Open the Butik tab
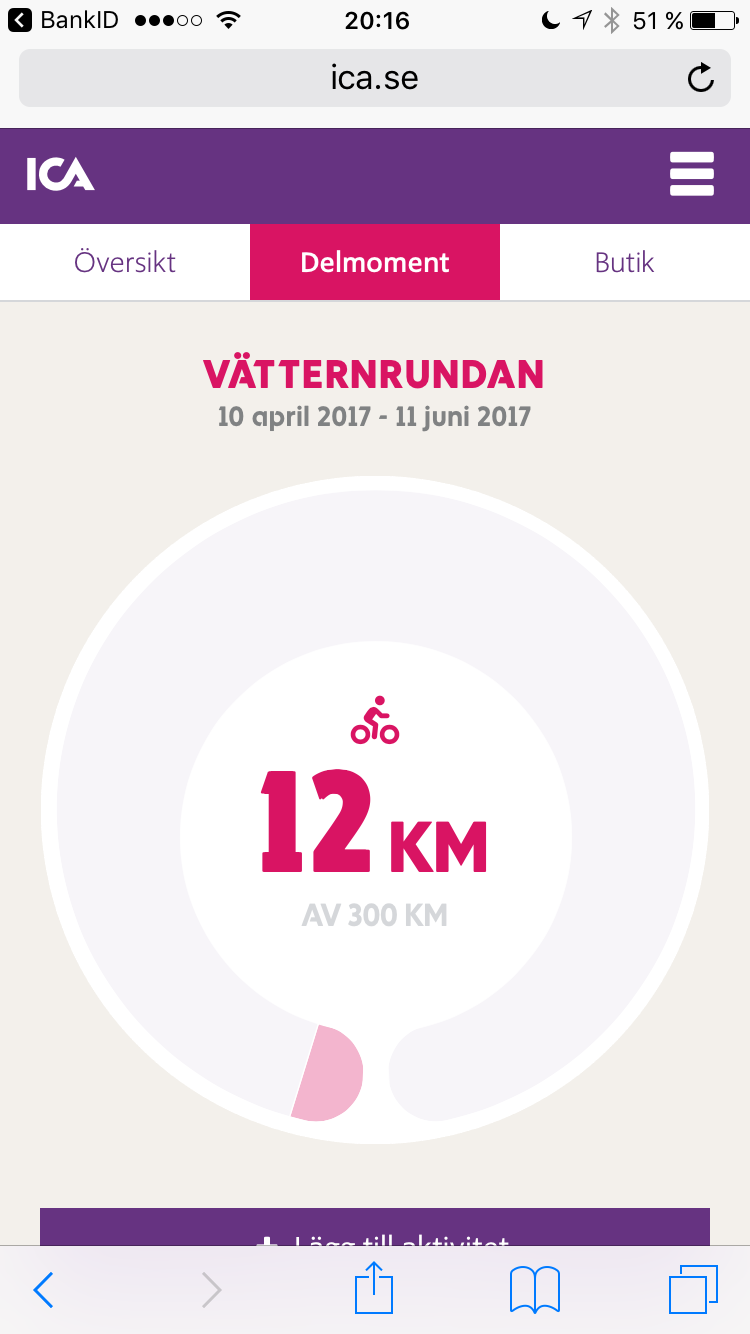 coord(625,262)
